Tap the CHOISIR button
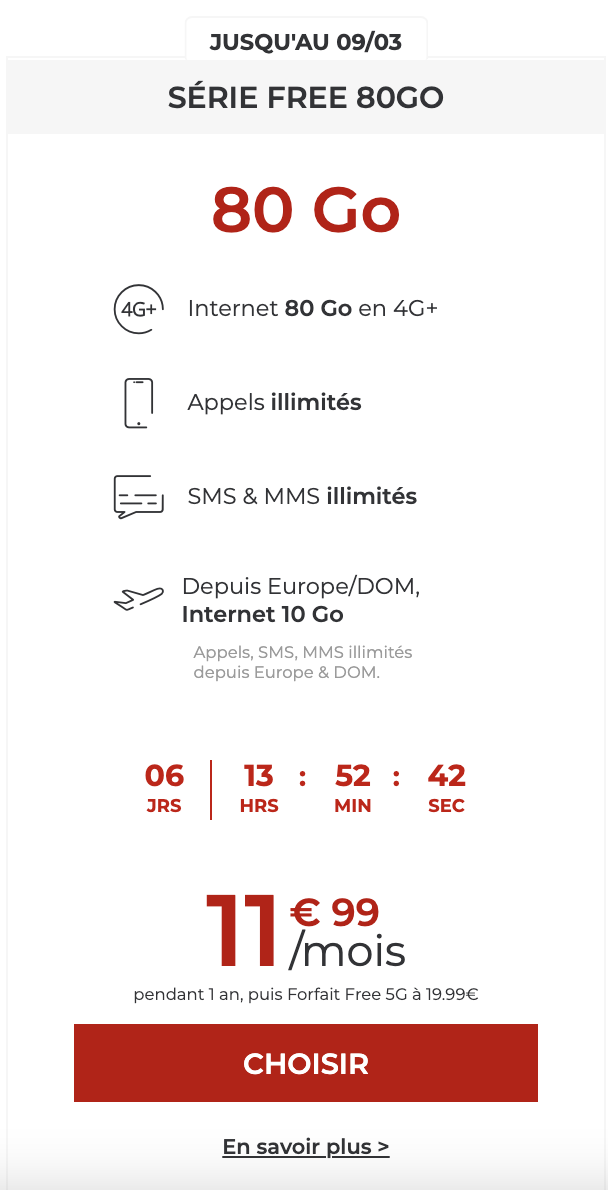Screen dimensions: 608x1190 click(305, 1063)
